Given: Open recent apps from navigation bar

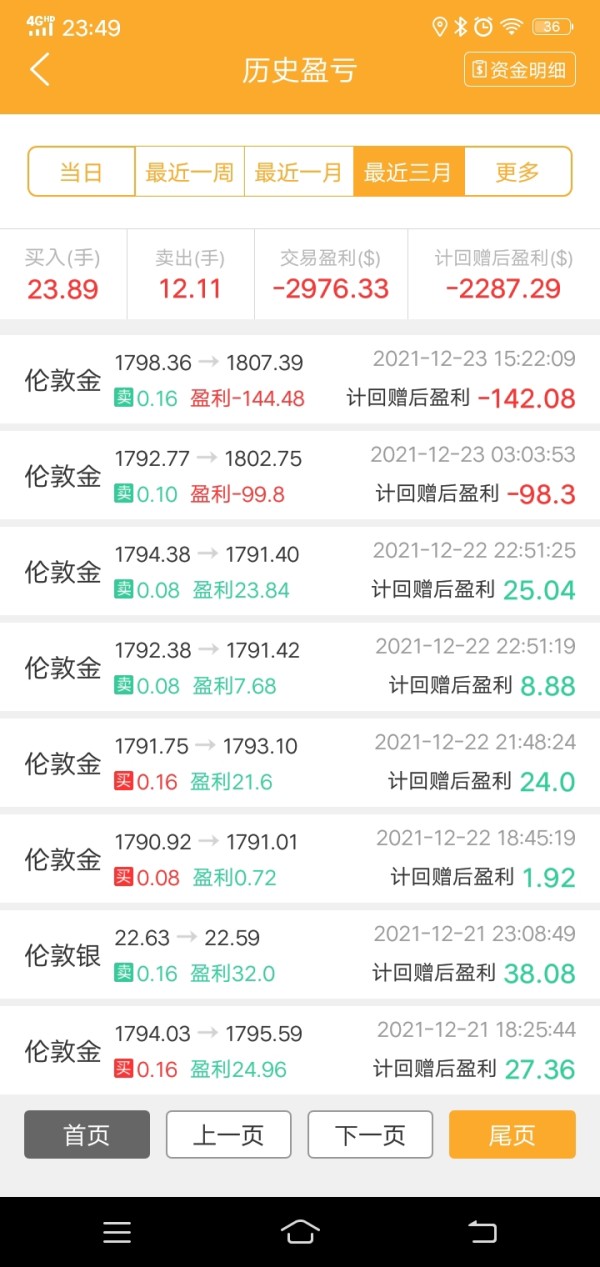Looking at the screenshot, I should (x=117, y=1232).
